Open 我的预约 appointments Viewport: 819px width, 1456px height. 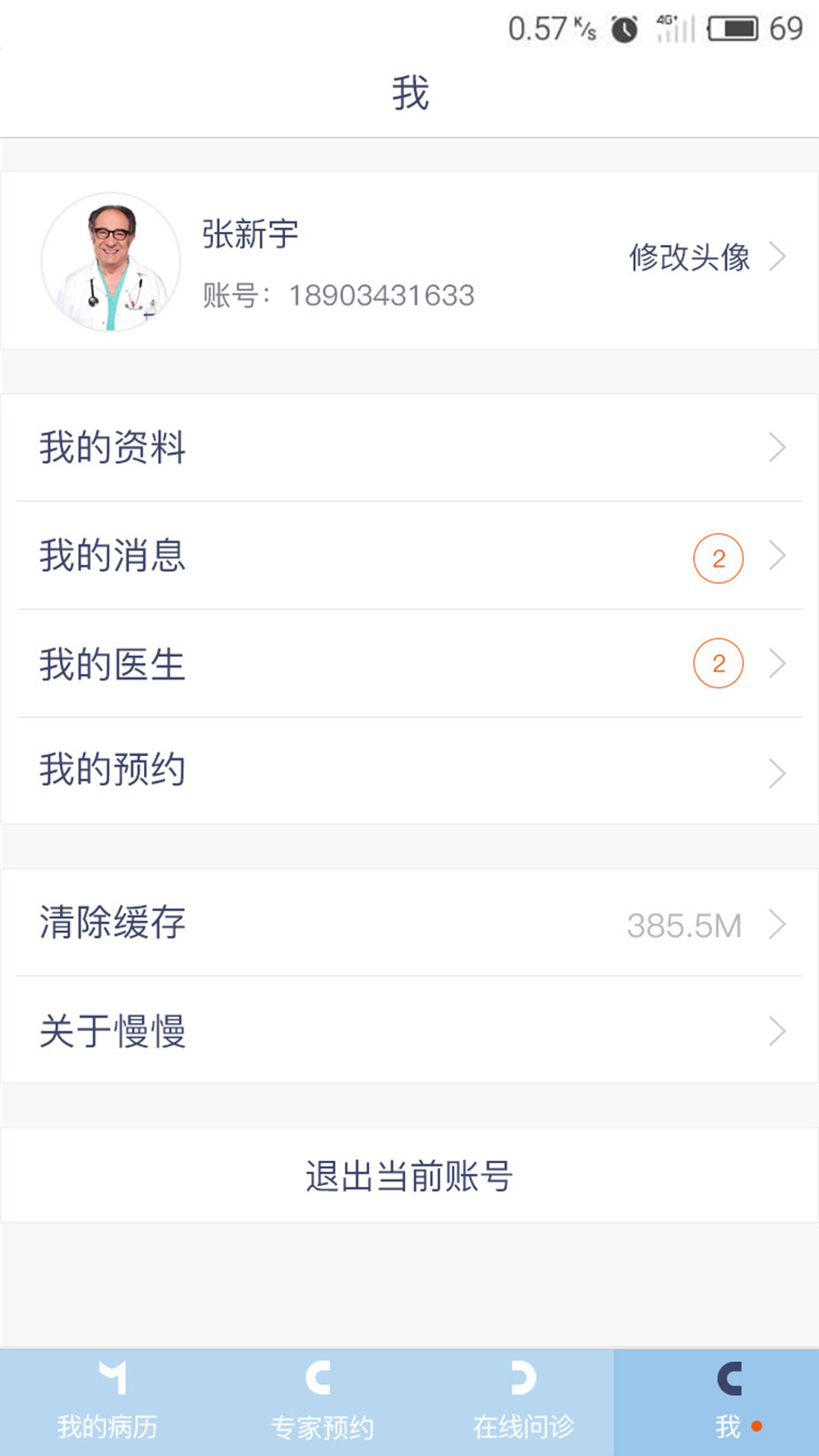409,771
